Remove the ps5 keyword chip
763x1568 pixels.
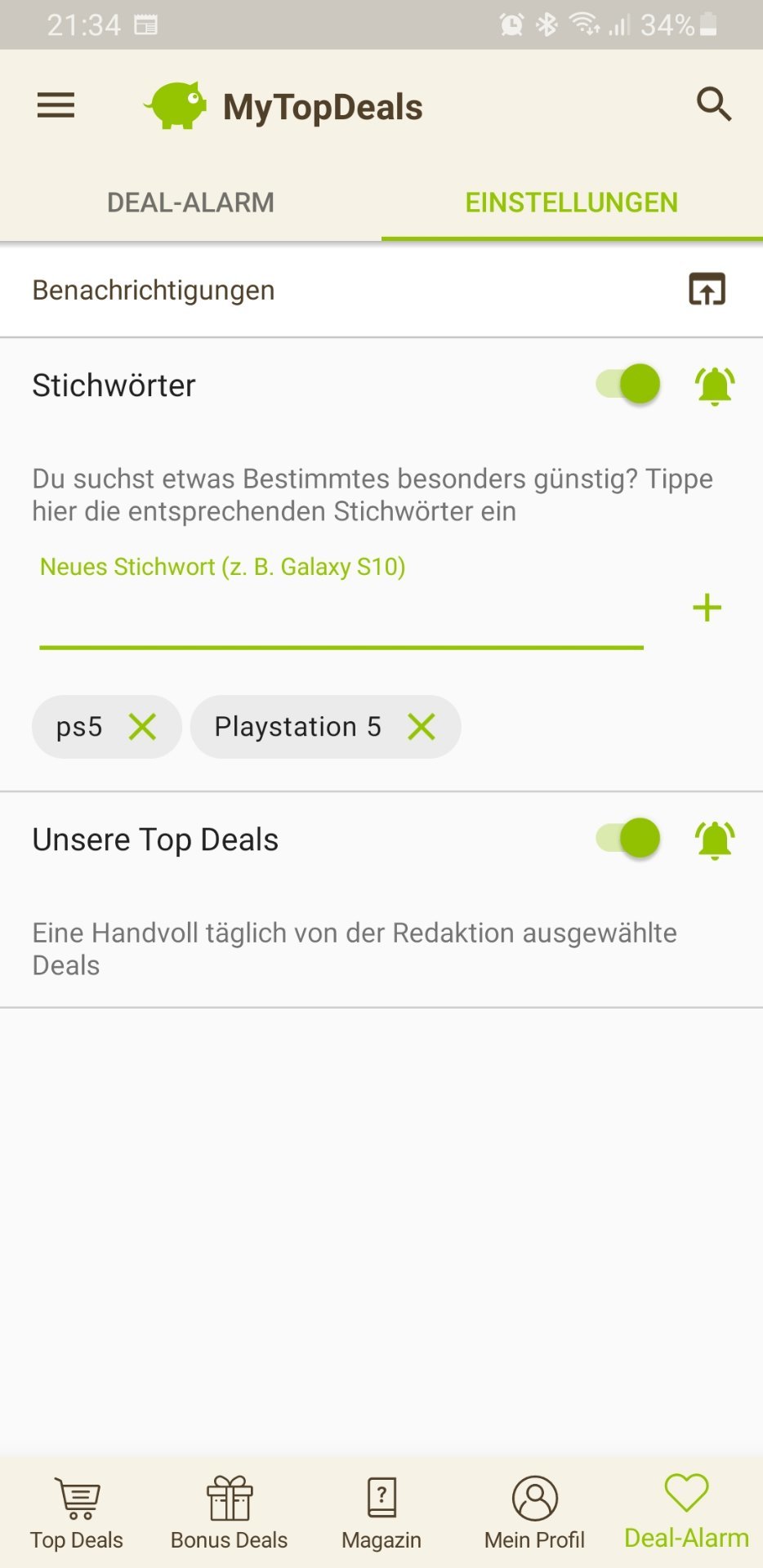142,726
